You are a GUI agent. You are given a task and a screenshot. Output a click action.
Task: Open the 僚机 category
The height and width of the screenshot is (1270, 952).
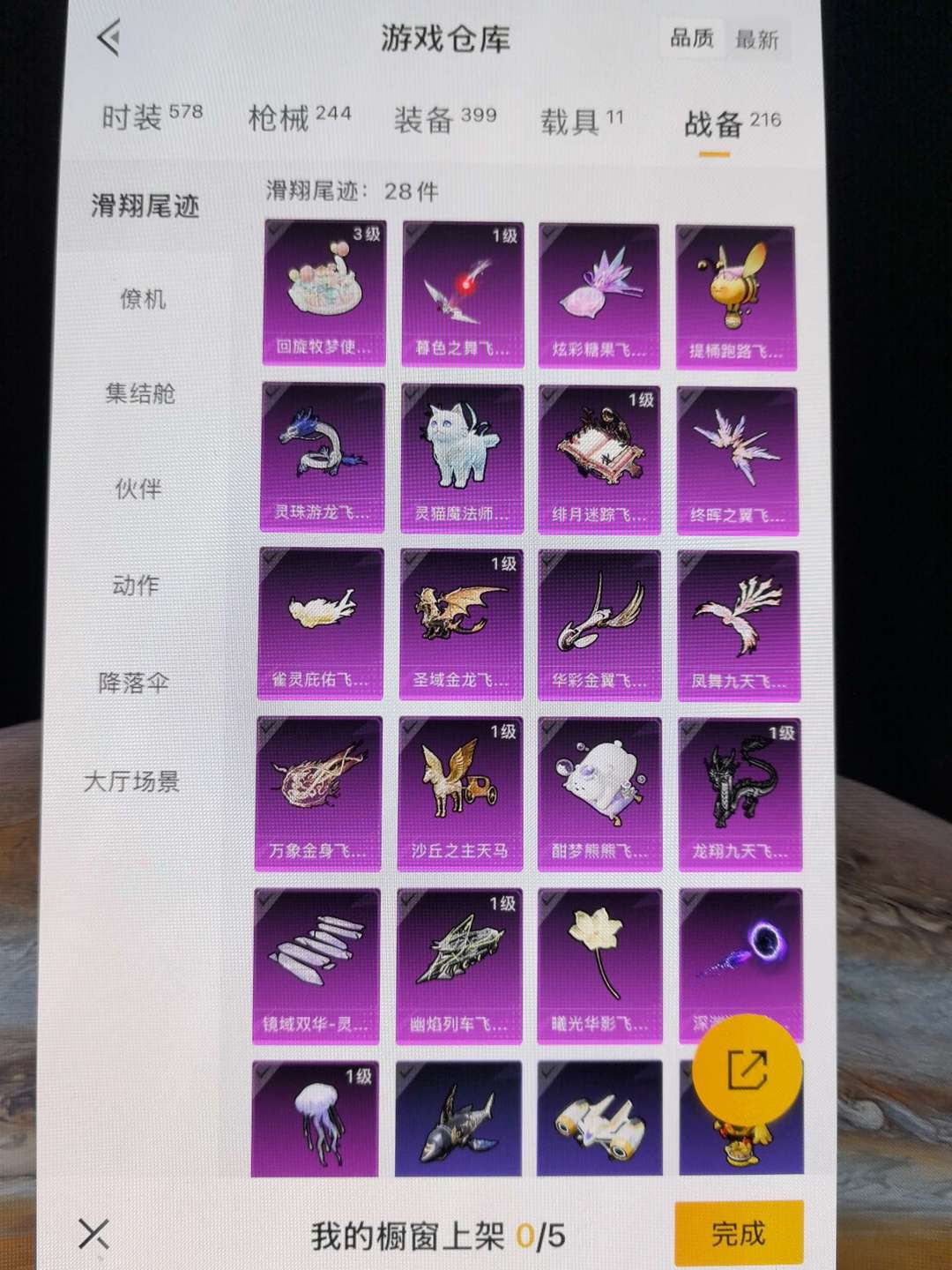142,299
